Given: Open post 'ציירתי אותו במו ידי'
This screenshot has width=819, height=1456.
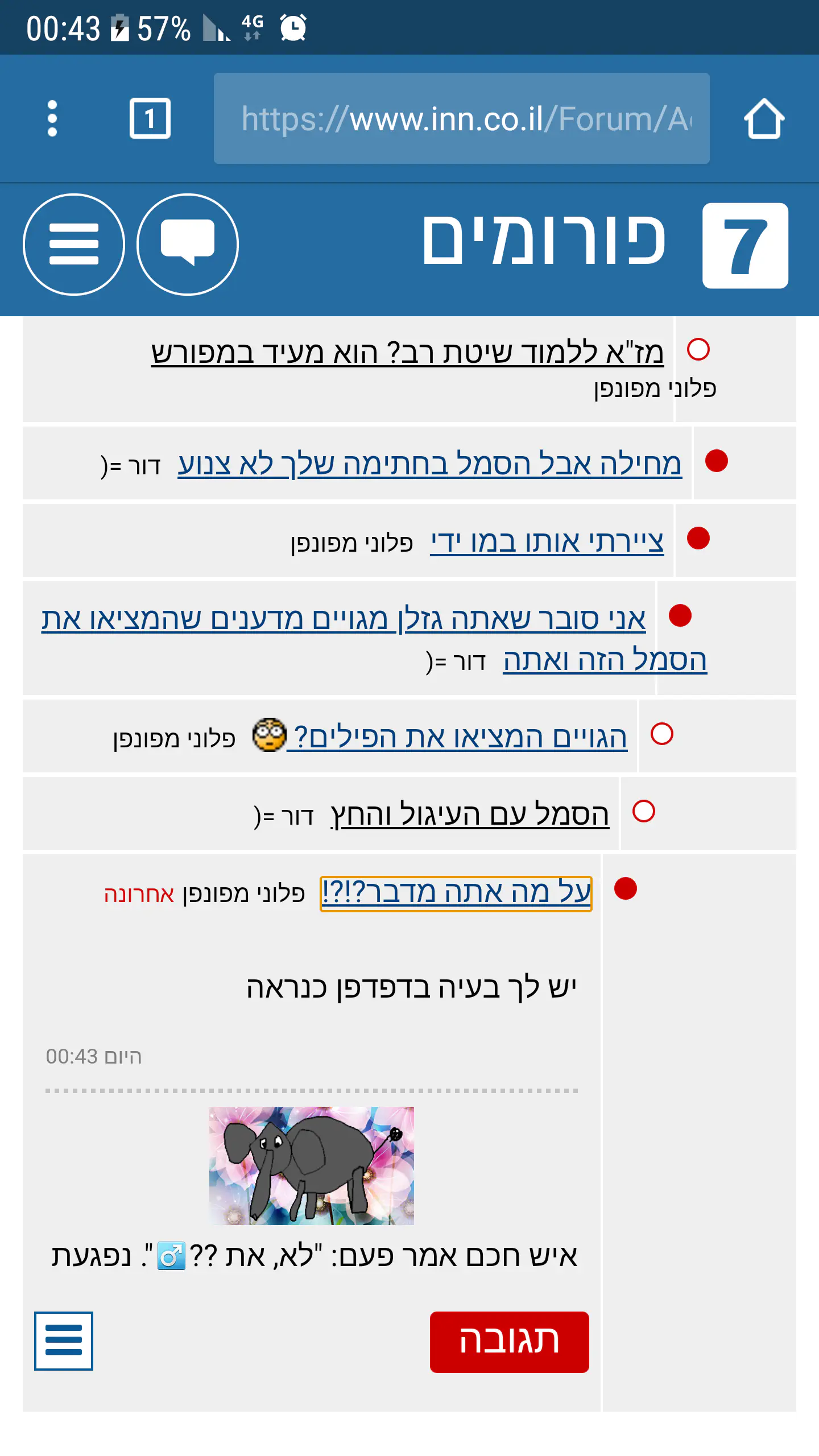Looking at the screenshot, I should 547,541.
